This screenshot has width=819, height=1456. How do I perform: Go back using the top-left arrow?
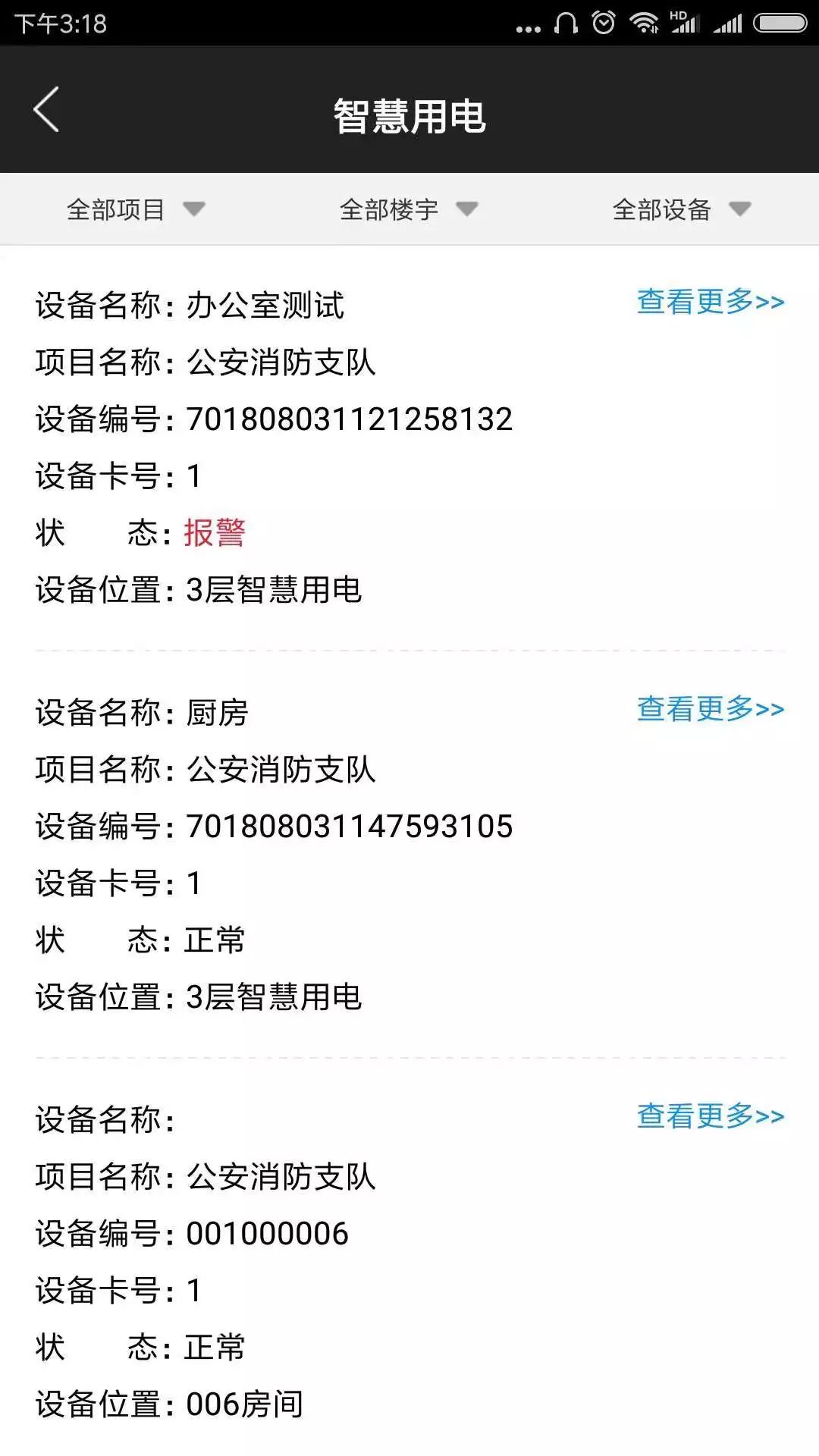(46, 110)
